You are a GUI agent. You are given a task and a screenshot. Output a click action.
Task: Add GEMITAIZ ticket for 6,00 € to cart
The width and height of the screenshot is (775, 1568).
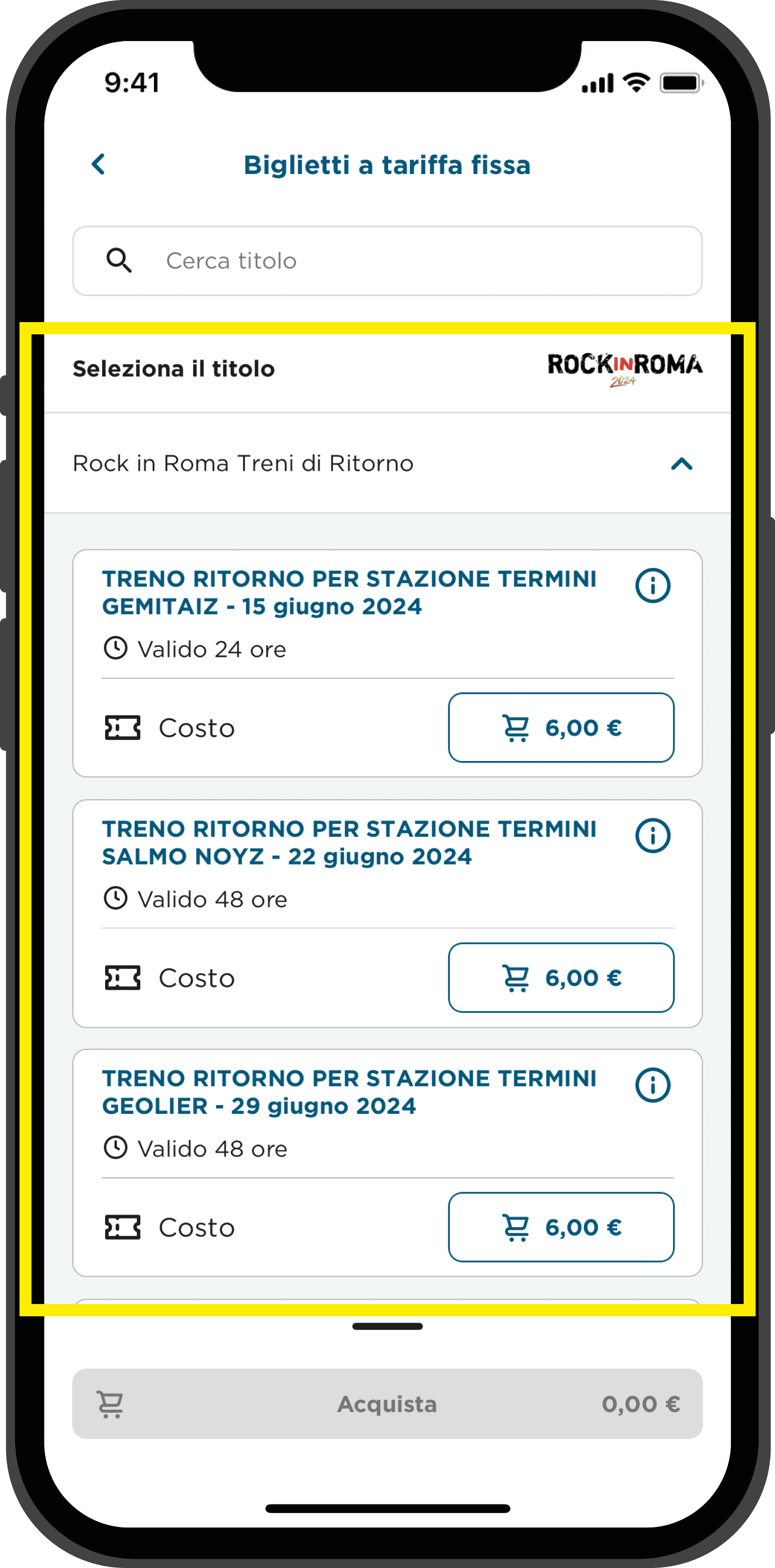pos(561,727)
